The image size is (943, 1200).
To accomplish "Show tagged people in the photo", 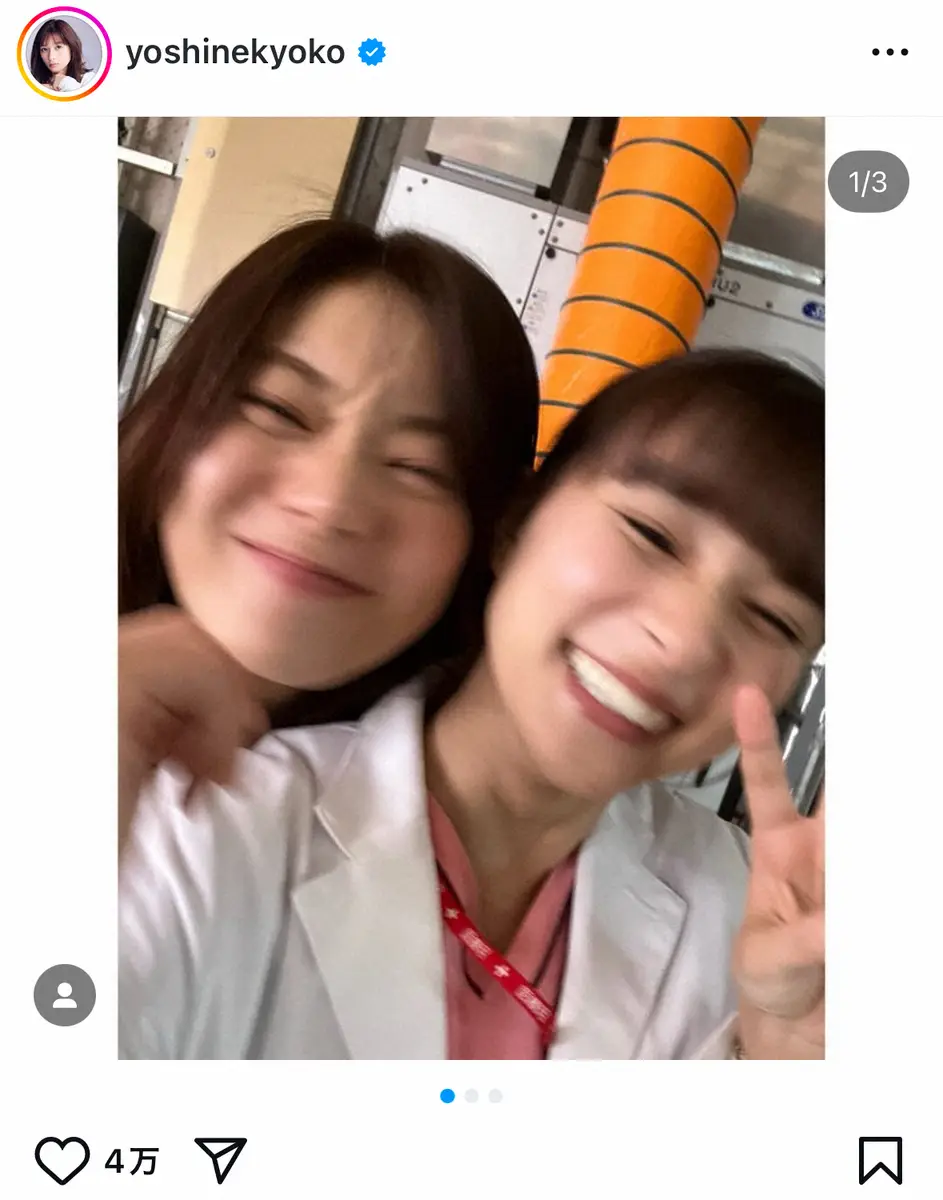I will click(x=65, y=995).
